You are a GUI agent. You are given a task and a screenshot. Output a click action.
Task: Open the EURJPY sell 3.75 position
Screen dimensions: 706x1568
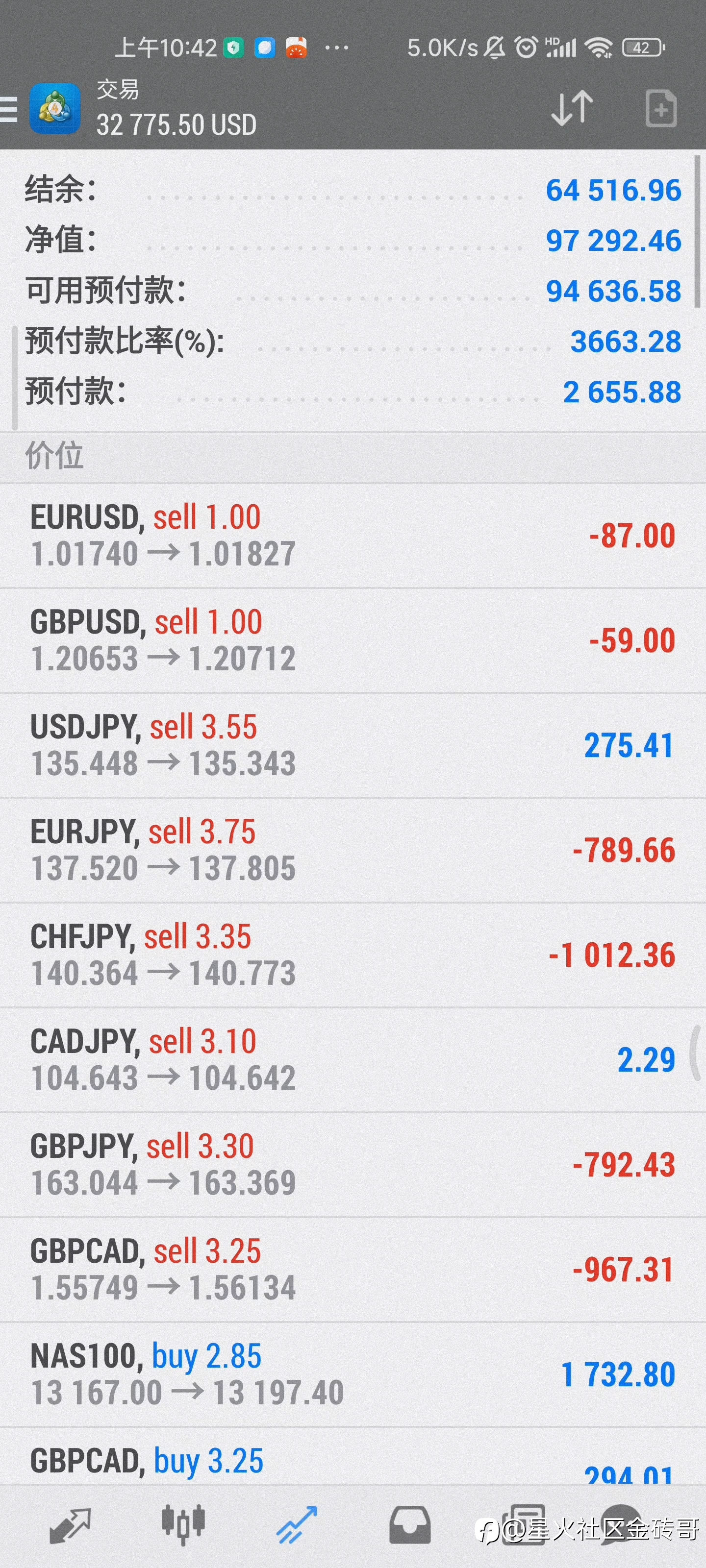(353, 850)
